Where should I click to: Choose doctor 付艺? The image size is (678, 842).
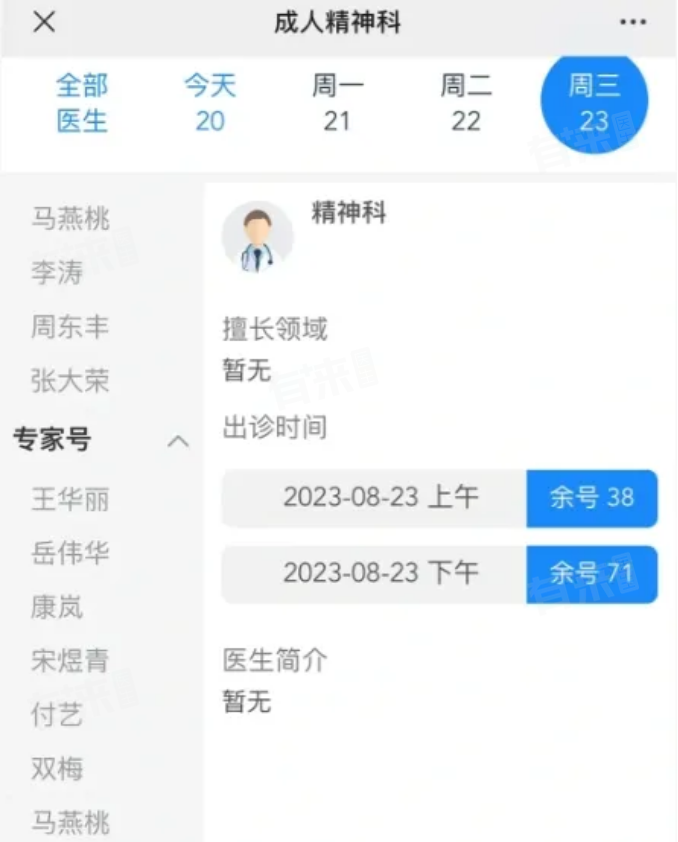57,715
